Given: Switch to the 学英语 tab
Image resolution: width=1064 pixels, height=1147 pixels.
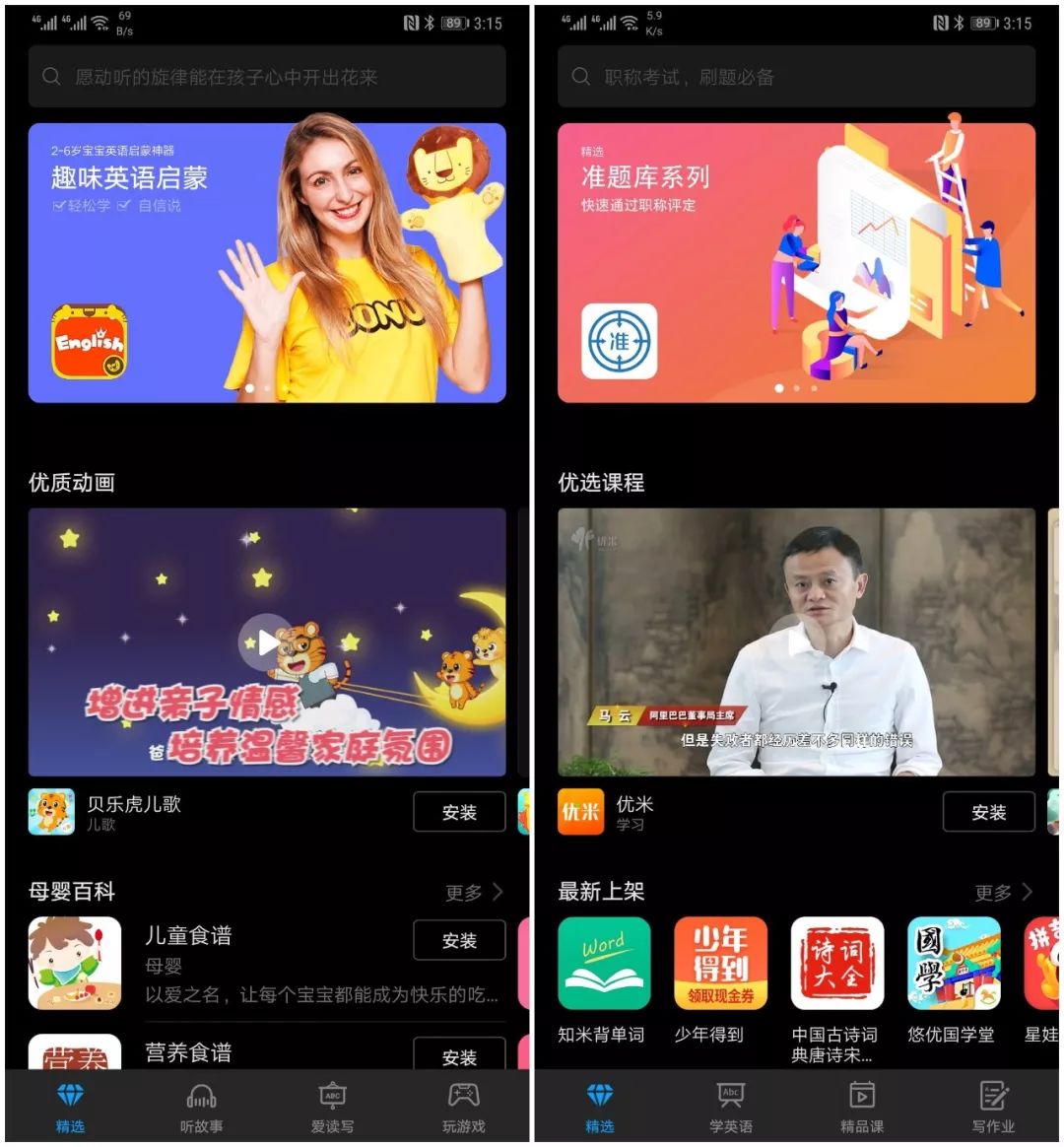Looking at the screenshot, I should [730, 1108].
